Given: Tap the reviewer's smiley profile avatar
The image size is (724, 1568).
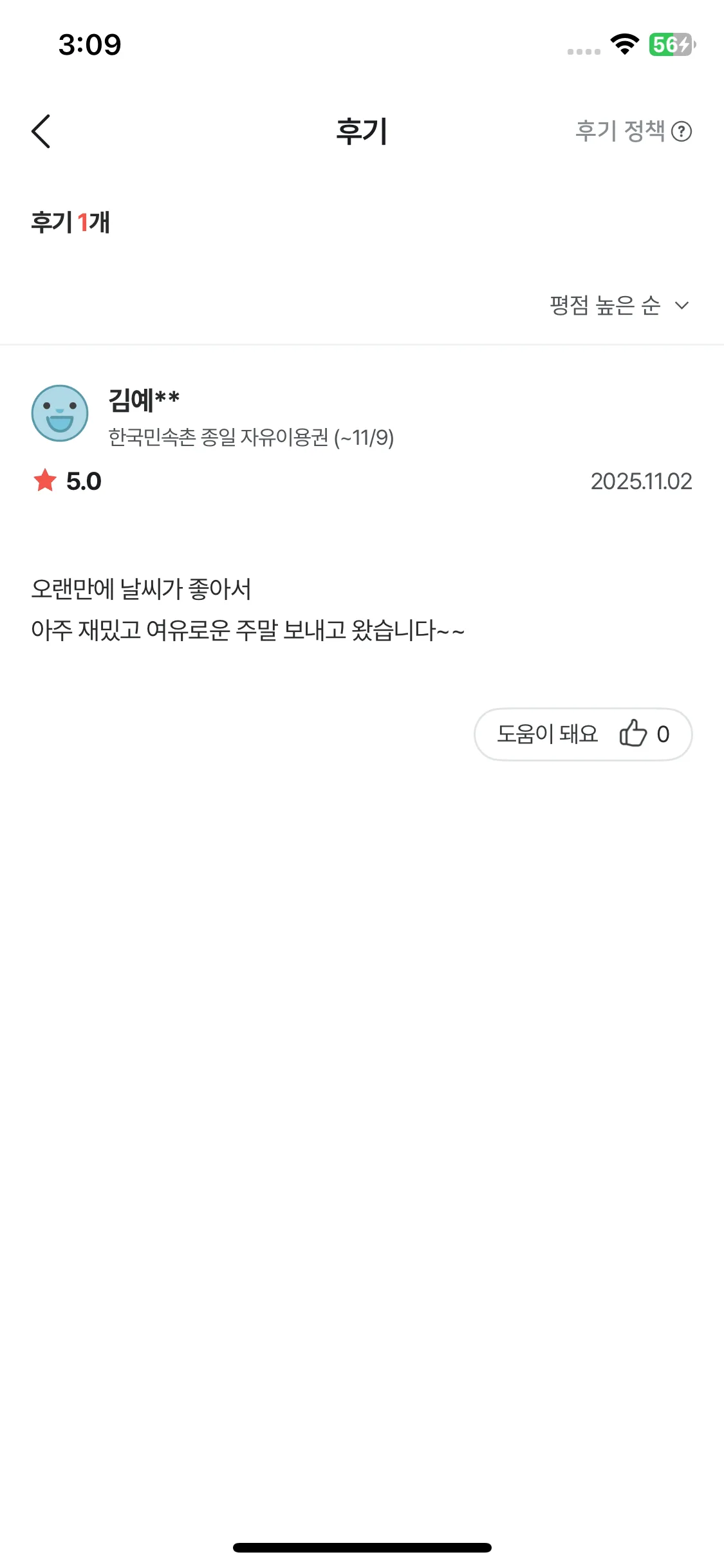Looking at the screenshot, I should 60,414.
